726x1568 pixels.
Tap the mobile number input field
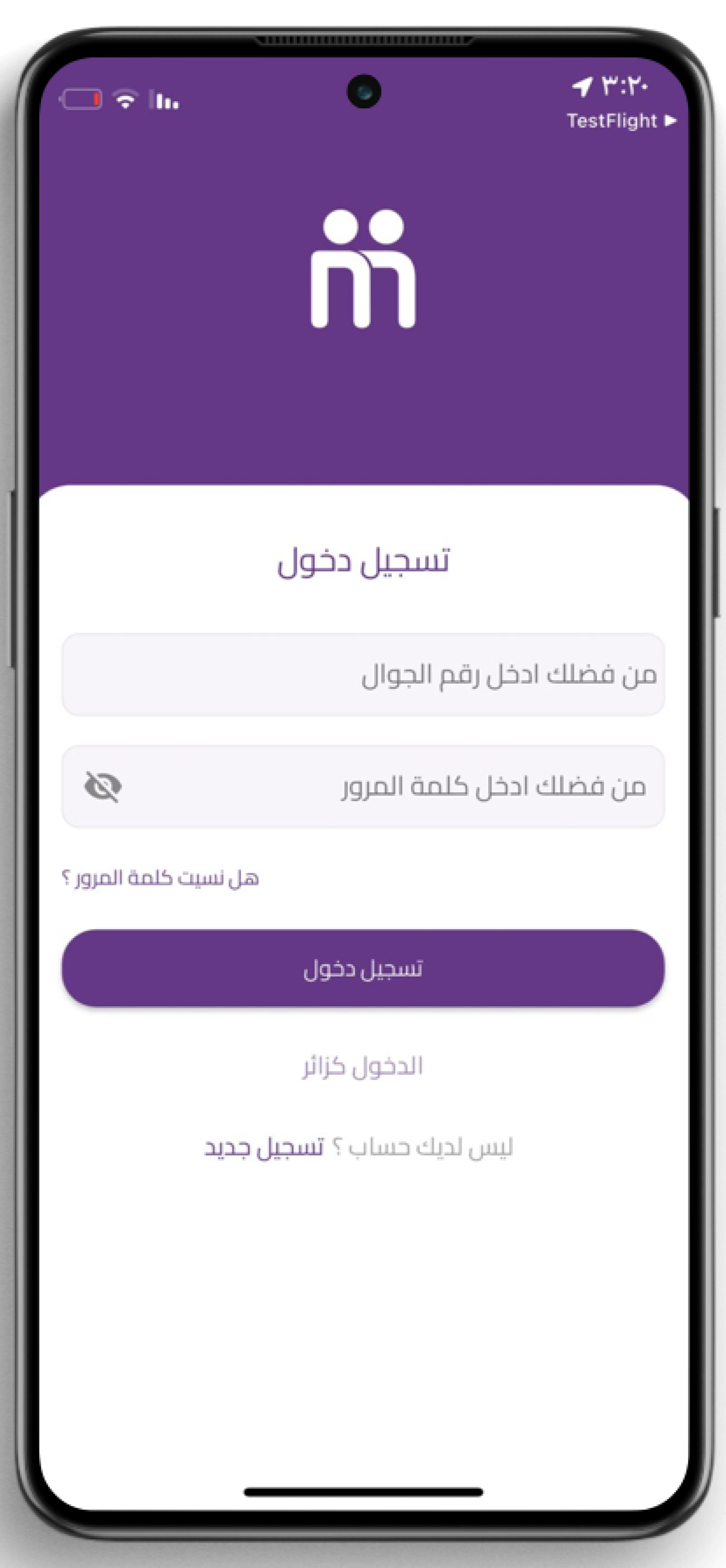click(x=363, y=674)
